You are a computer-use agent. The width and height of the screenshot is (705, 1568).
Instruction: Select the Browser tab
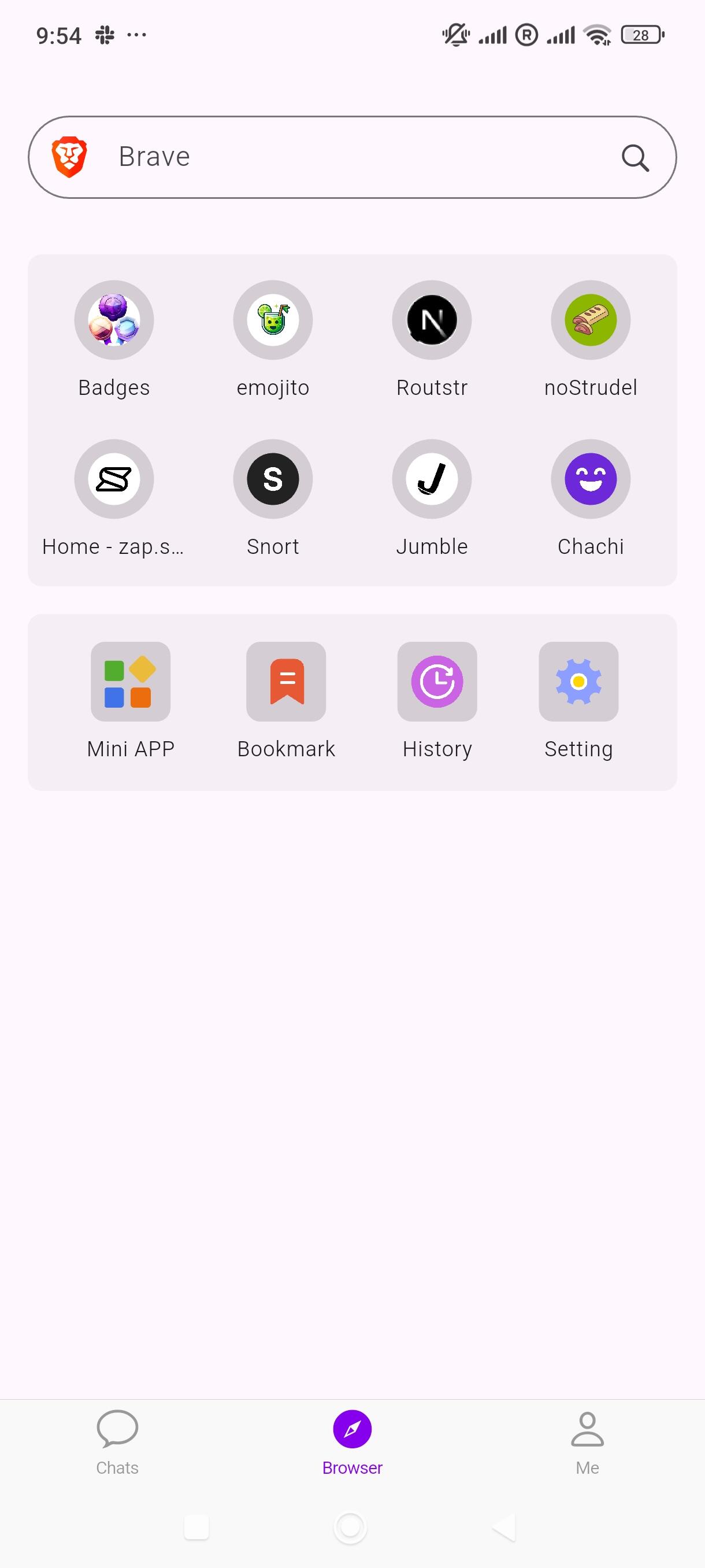(352, 1443)
